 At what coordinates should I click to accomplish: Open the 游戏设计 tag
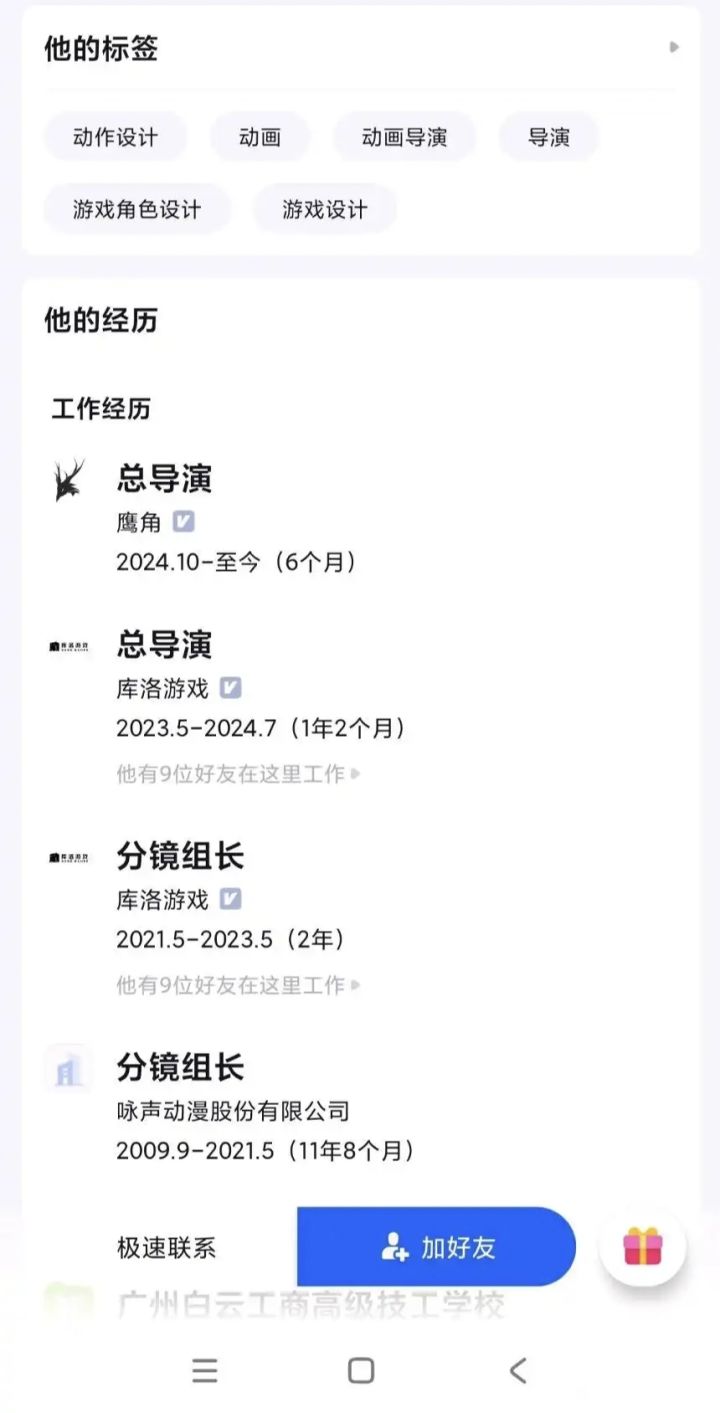click(x=325, y=209)
